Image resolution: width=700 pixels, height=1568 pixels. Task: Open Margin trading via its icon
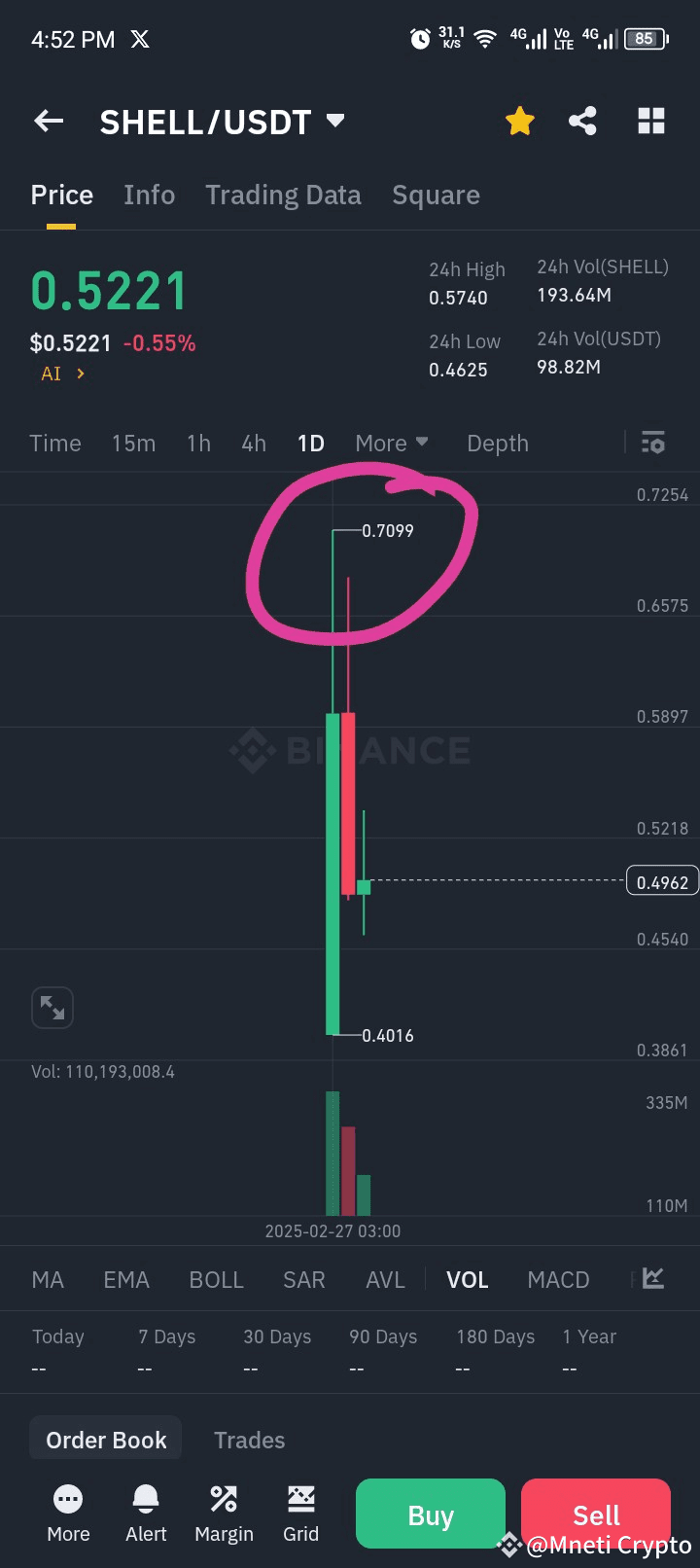click(224, 1499)
